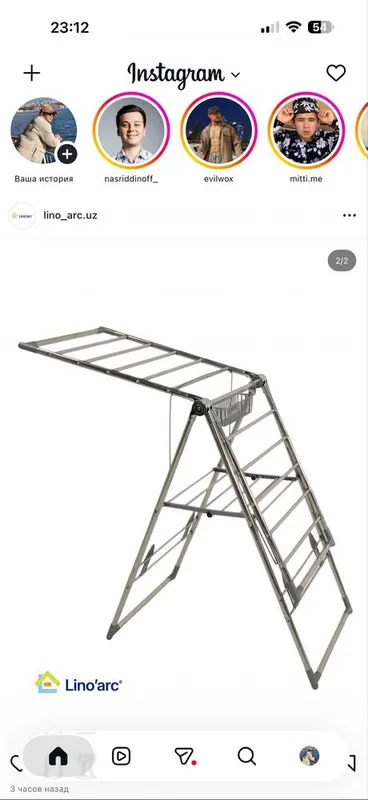Image resolution: width=368 pixels, height=800 pixels.
Task: Switch to the Search tab
Action: click(x=247, y=756)
